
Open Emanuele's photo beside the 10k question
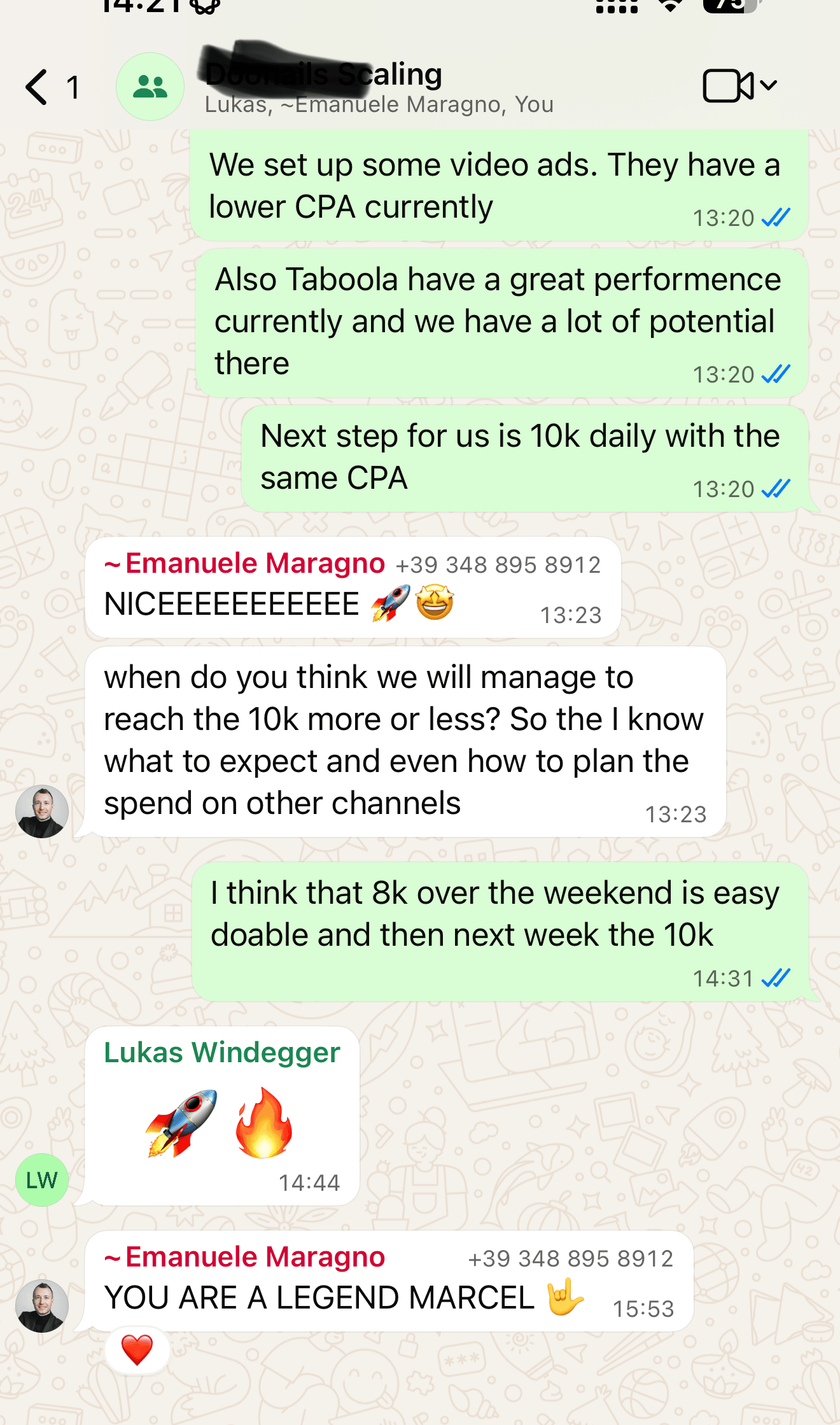[x=42, y=811]
